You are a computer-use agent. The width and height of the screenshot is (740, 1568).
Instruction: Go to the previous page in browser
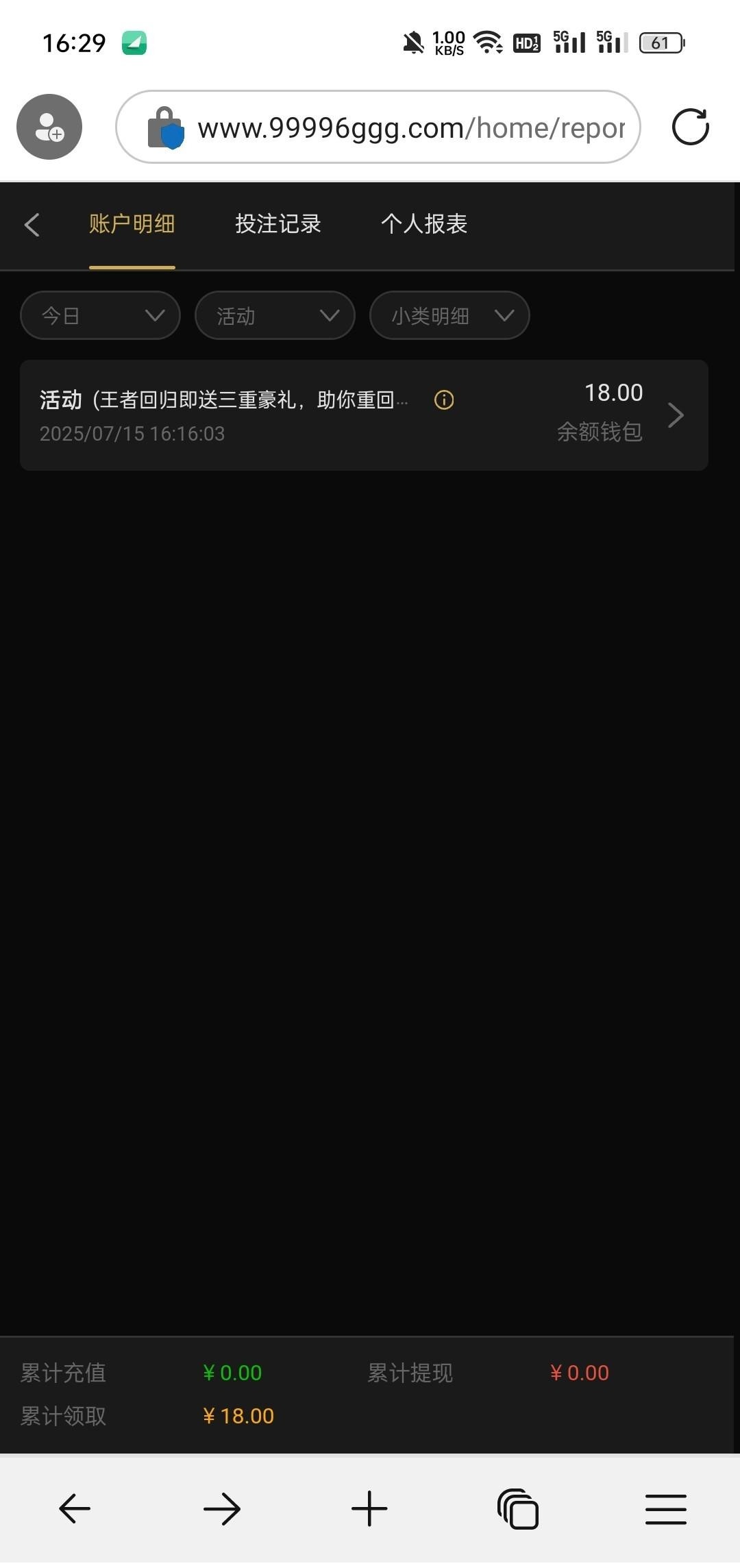click(75, 1508)
